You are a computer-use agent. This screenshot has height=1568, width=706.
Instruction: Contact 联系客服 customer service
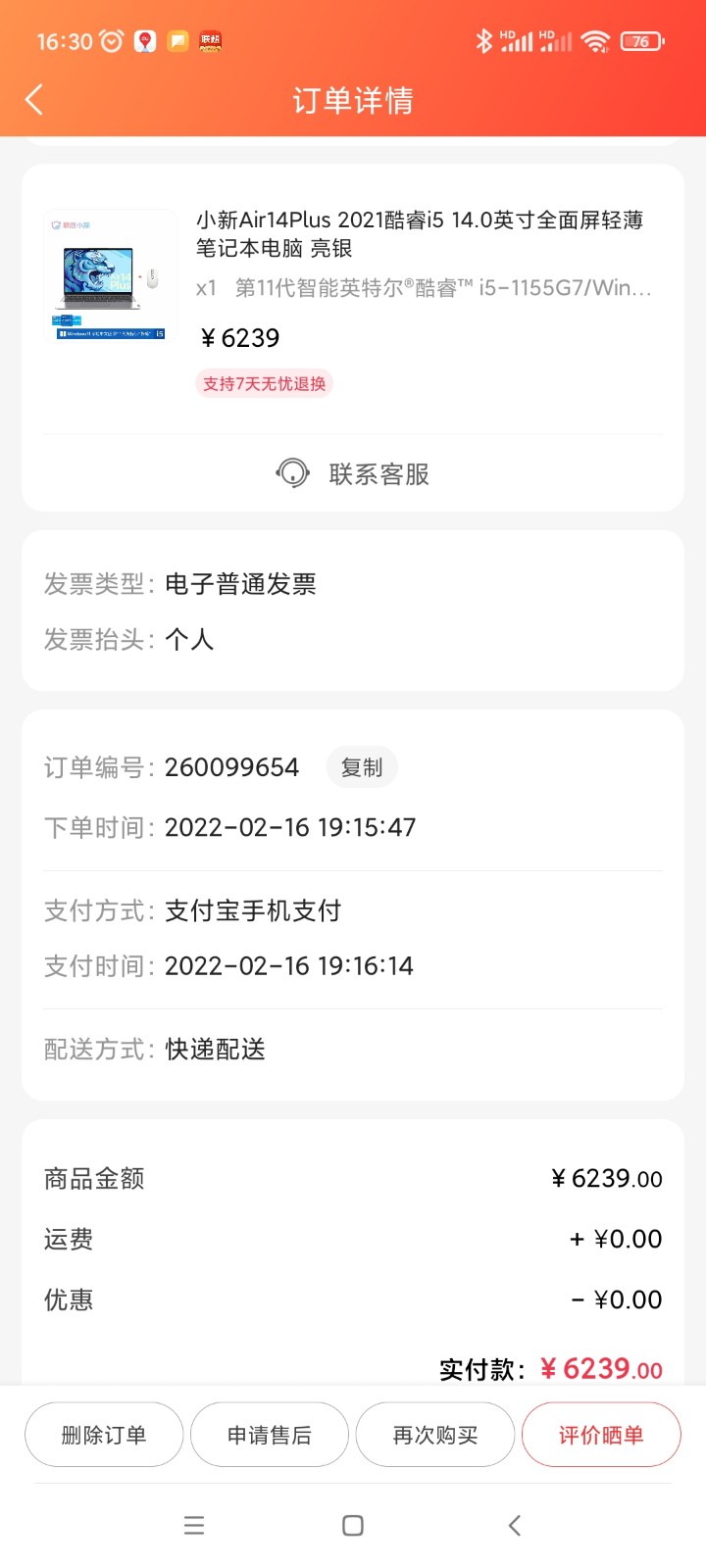point(353,474)
